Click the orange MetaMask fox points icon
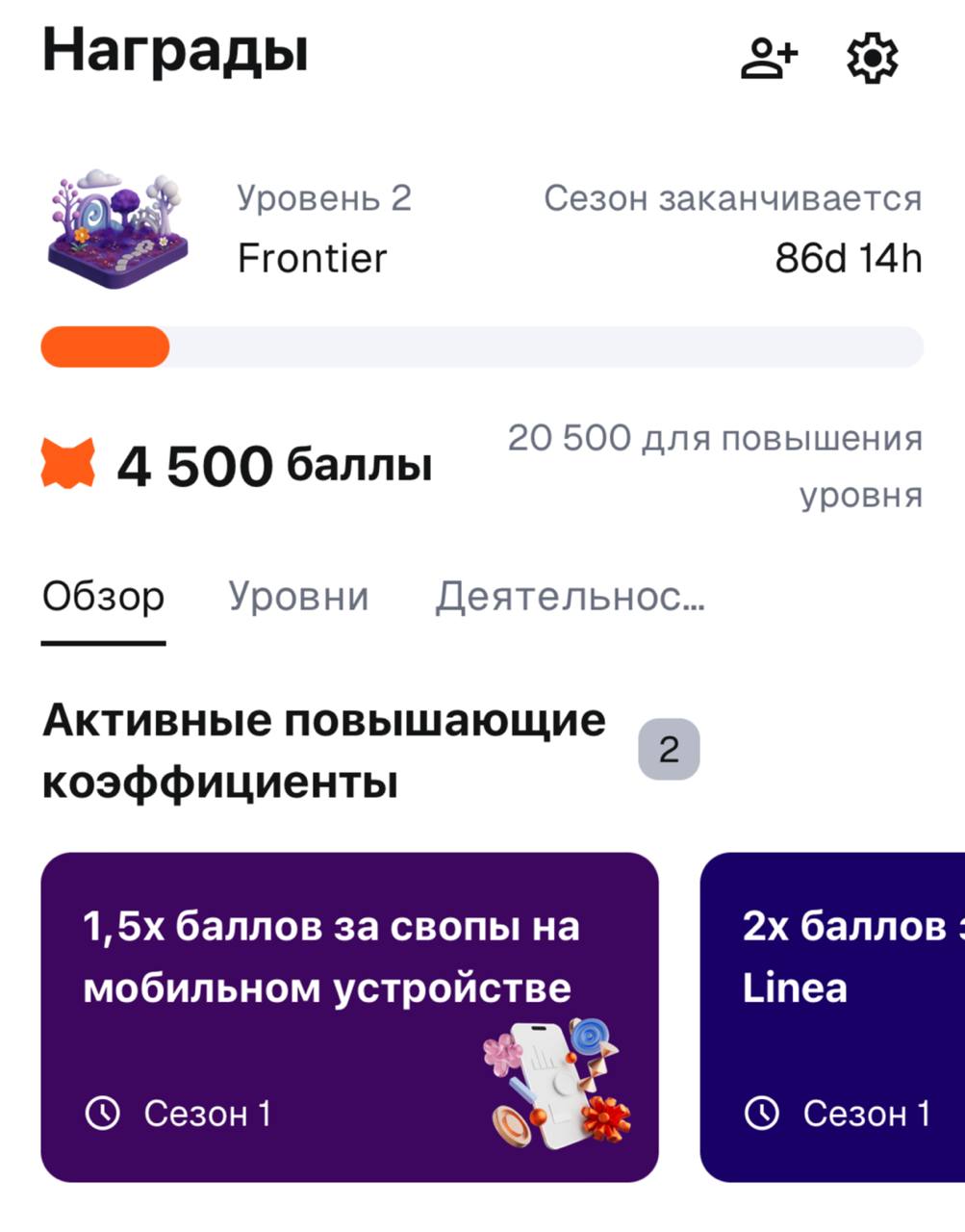Screen dimensions: 965x1232 click(x=63, y=464)
